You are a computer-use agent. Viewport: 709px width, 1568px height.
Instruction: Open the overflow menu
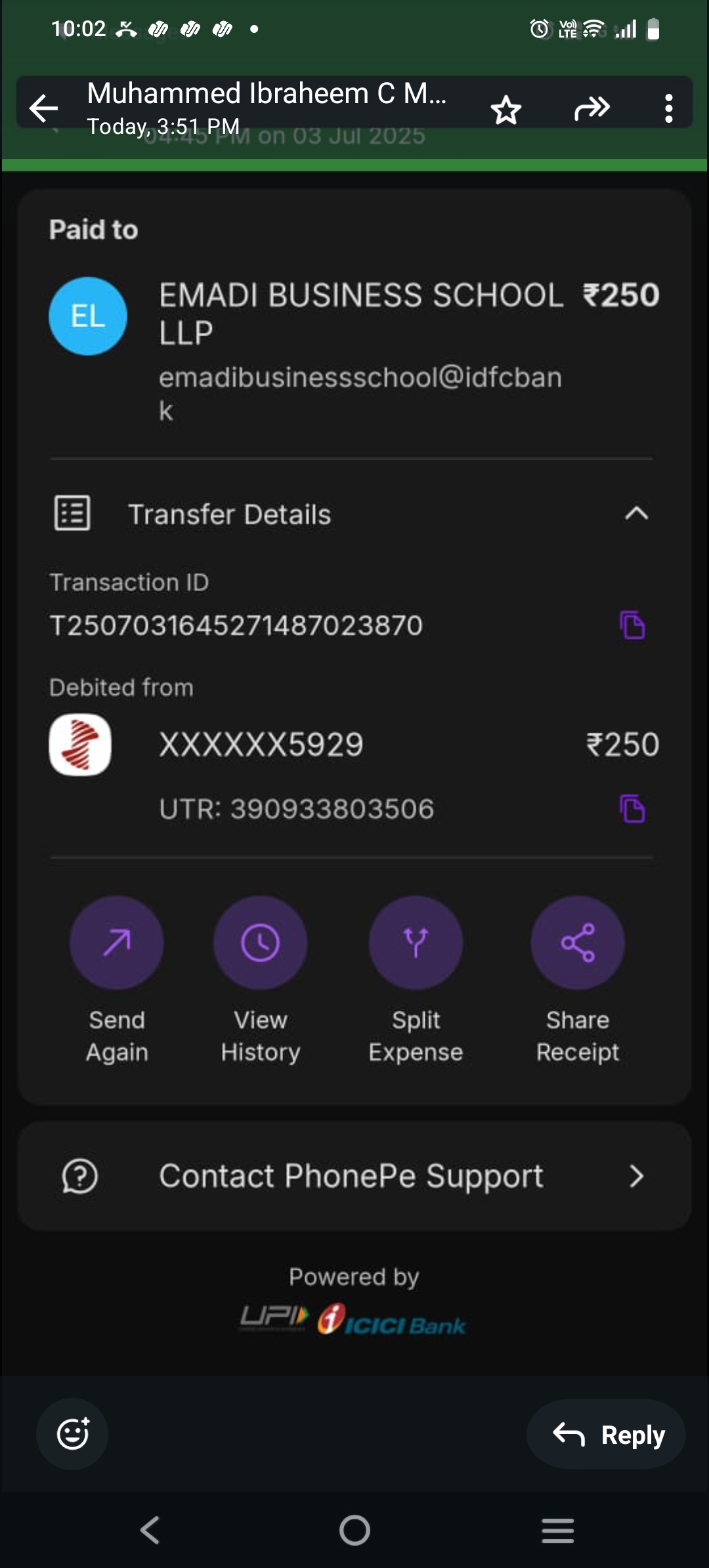point(668,108)
